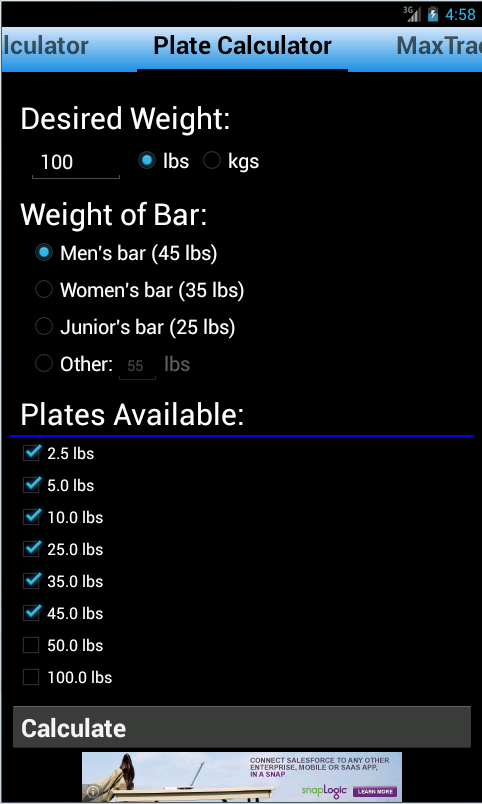This screenshot has width=482, height=804.
Task: Uncheck the 10.0 lbs plate
Action: [x=63, y=517]
